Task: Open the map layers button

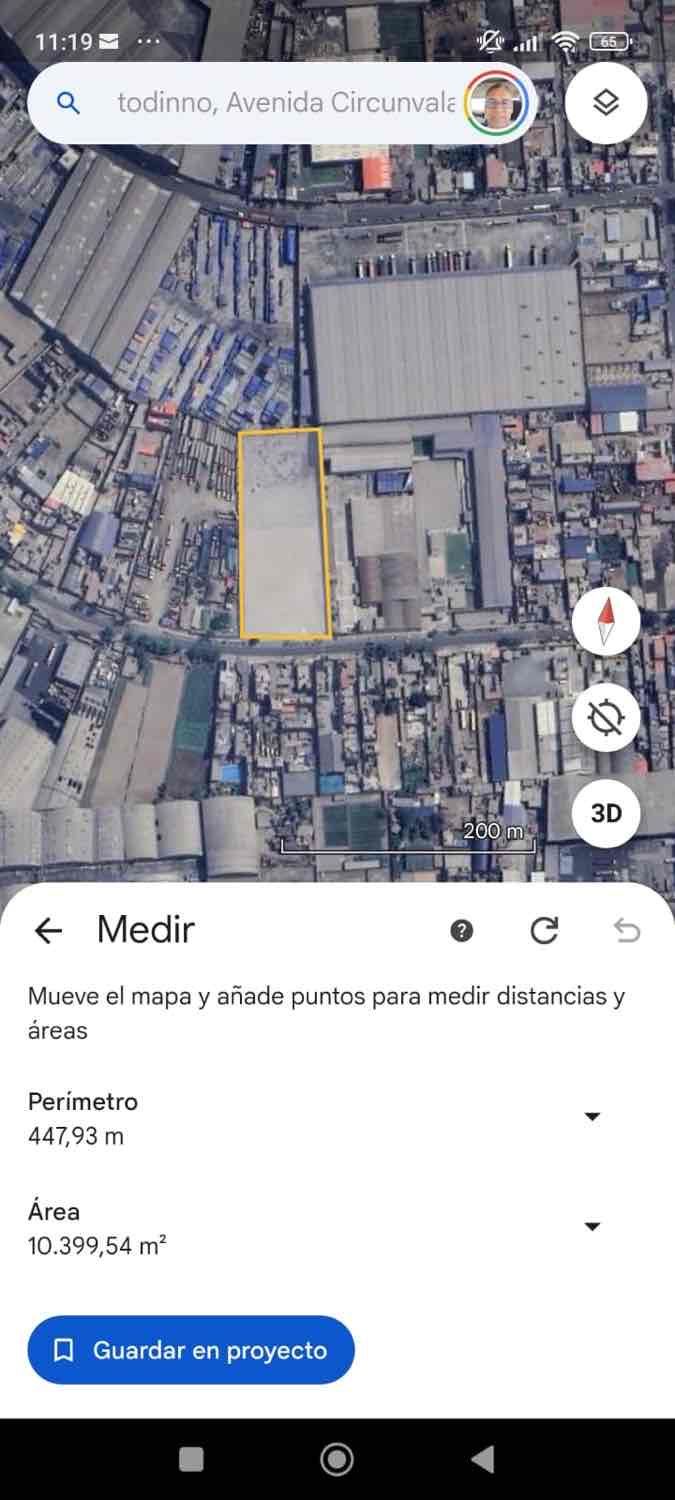Action: (606, 103)
